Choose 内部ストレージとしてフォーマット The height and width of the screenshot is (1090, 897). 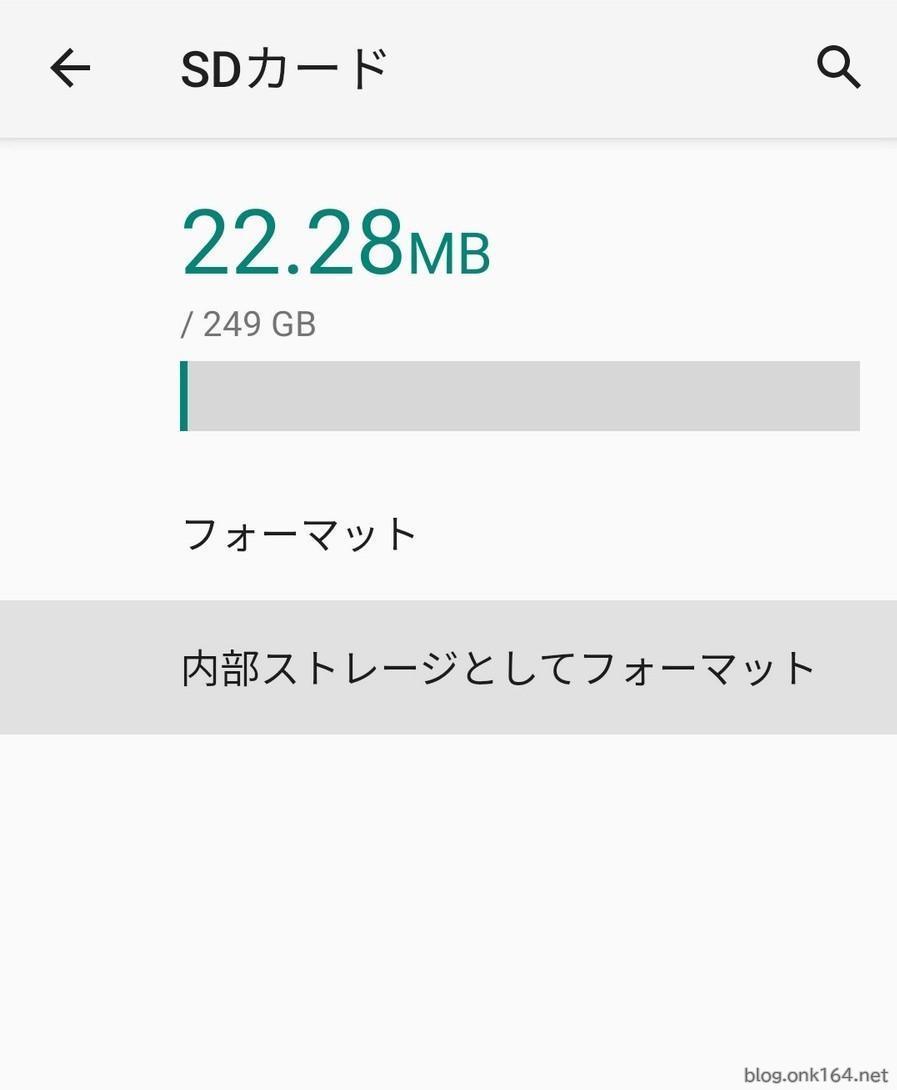(x=498, y=668)
